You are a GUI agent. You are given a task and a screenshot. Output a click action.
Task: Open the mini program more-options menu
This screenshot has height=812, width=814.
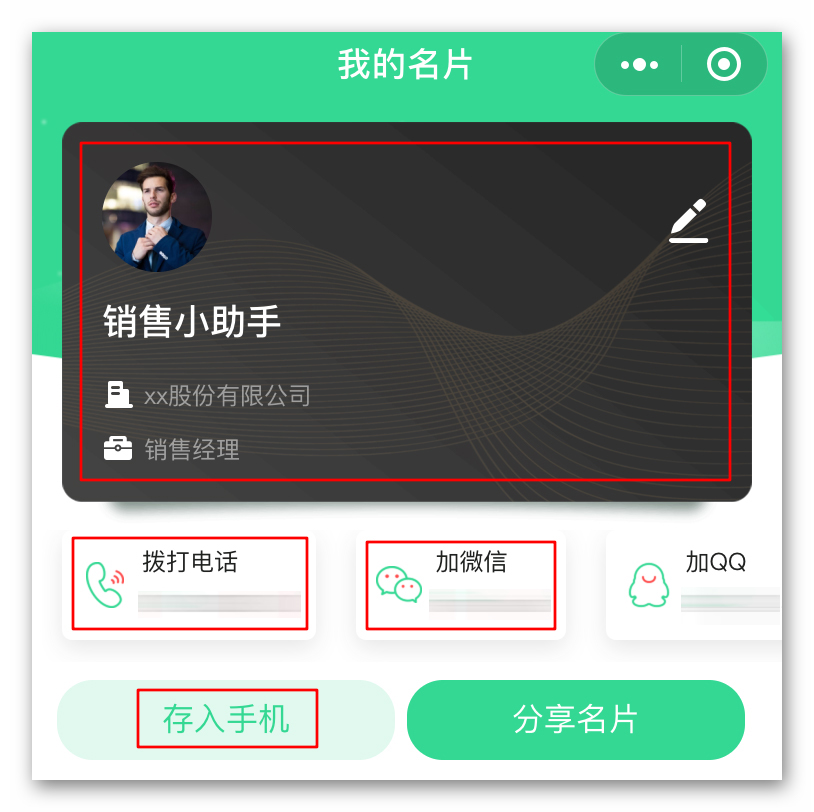click(639, 65)
